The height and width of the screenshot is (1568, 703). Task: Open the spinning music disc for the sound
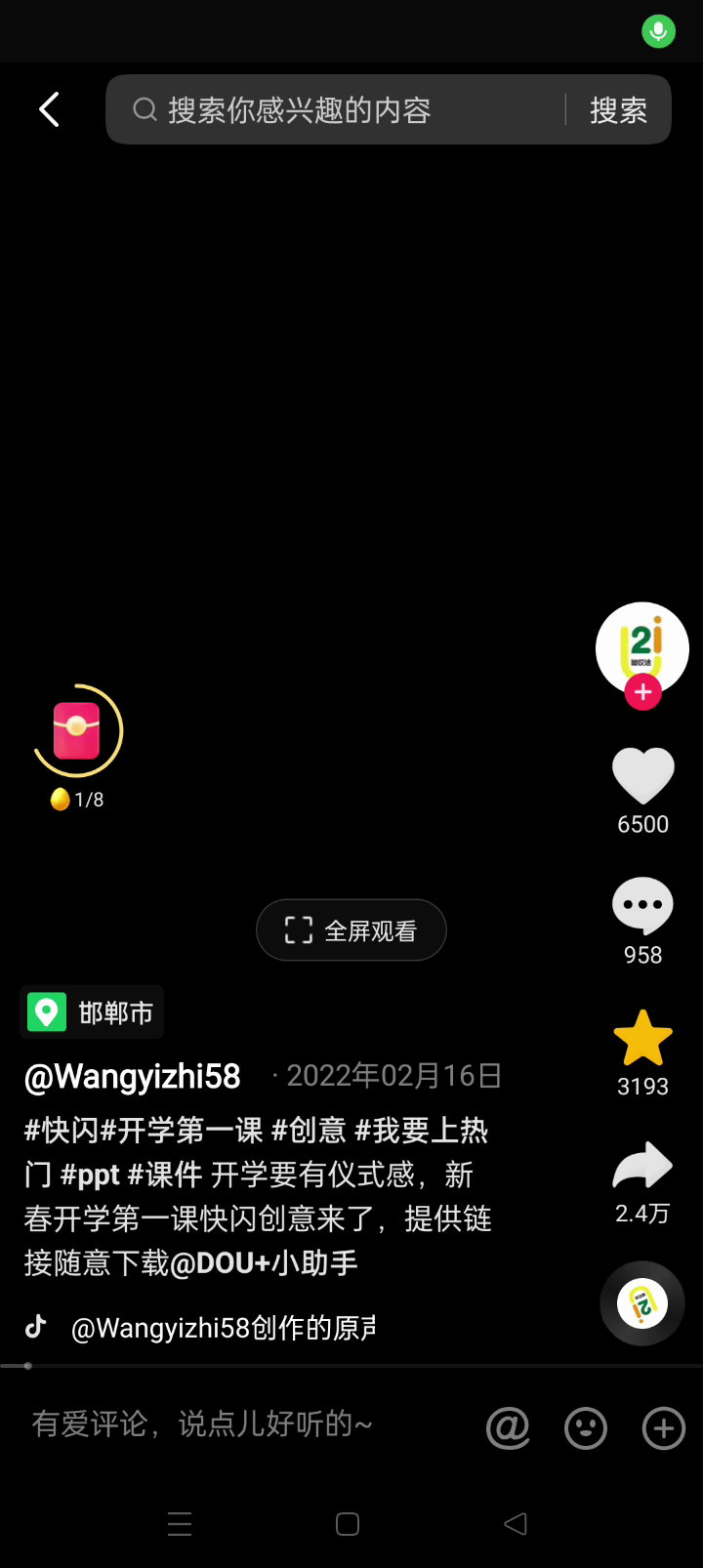(x=641, y=1303)
